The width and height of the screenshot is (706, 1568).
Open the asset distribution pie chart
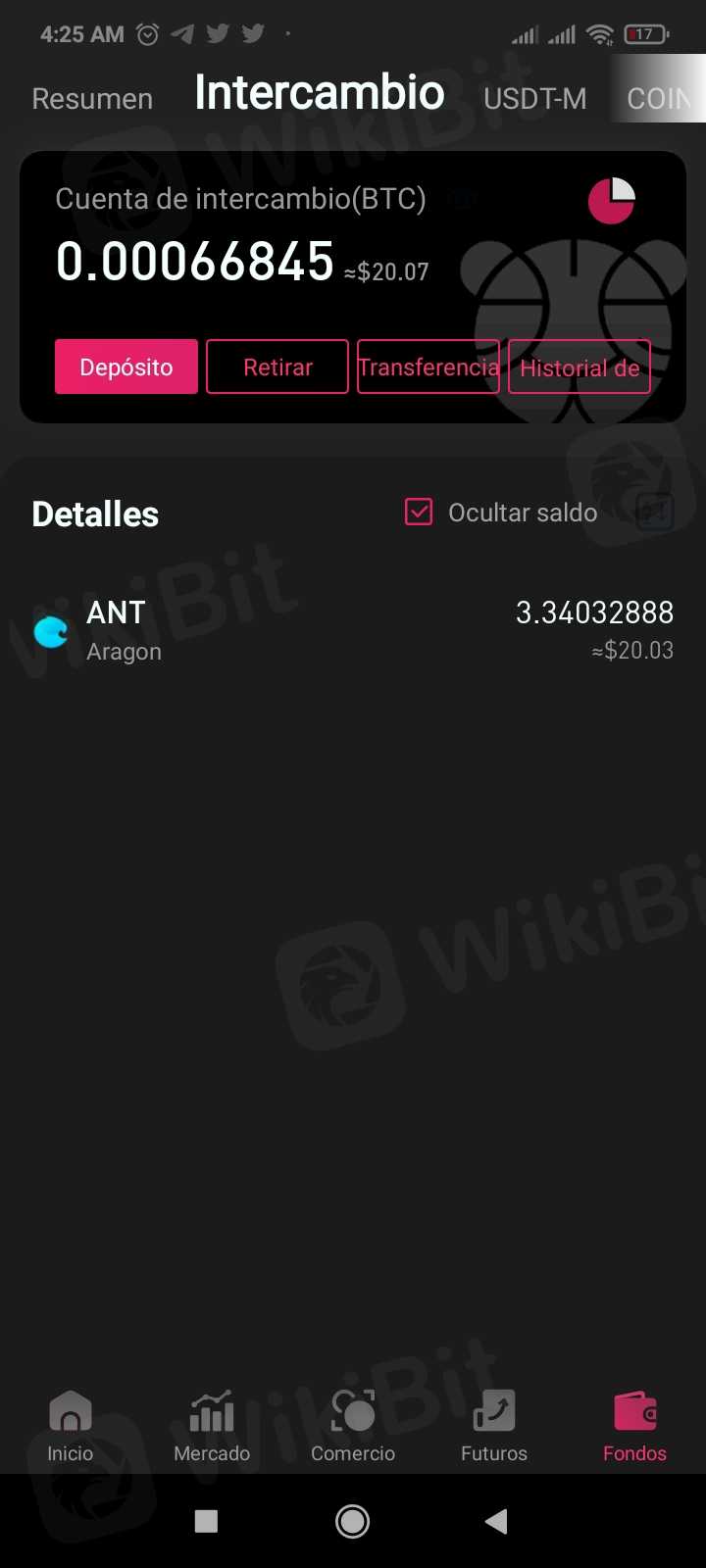[611, 201]
